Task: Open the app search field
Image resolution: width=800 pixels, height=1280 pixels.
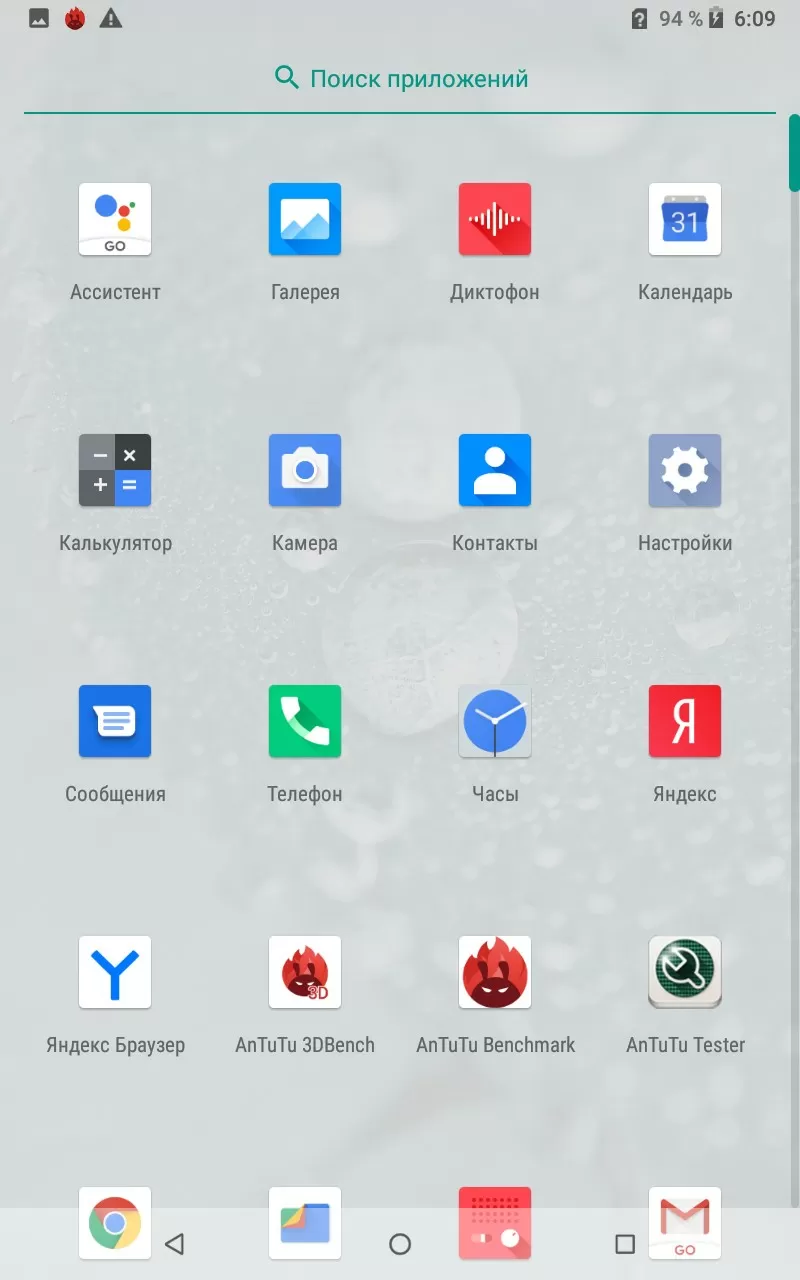Action: pos(400,78)
